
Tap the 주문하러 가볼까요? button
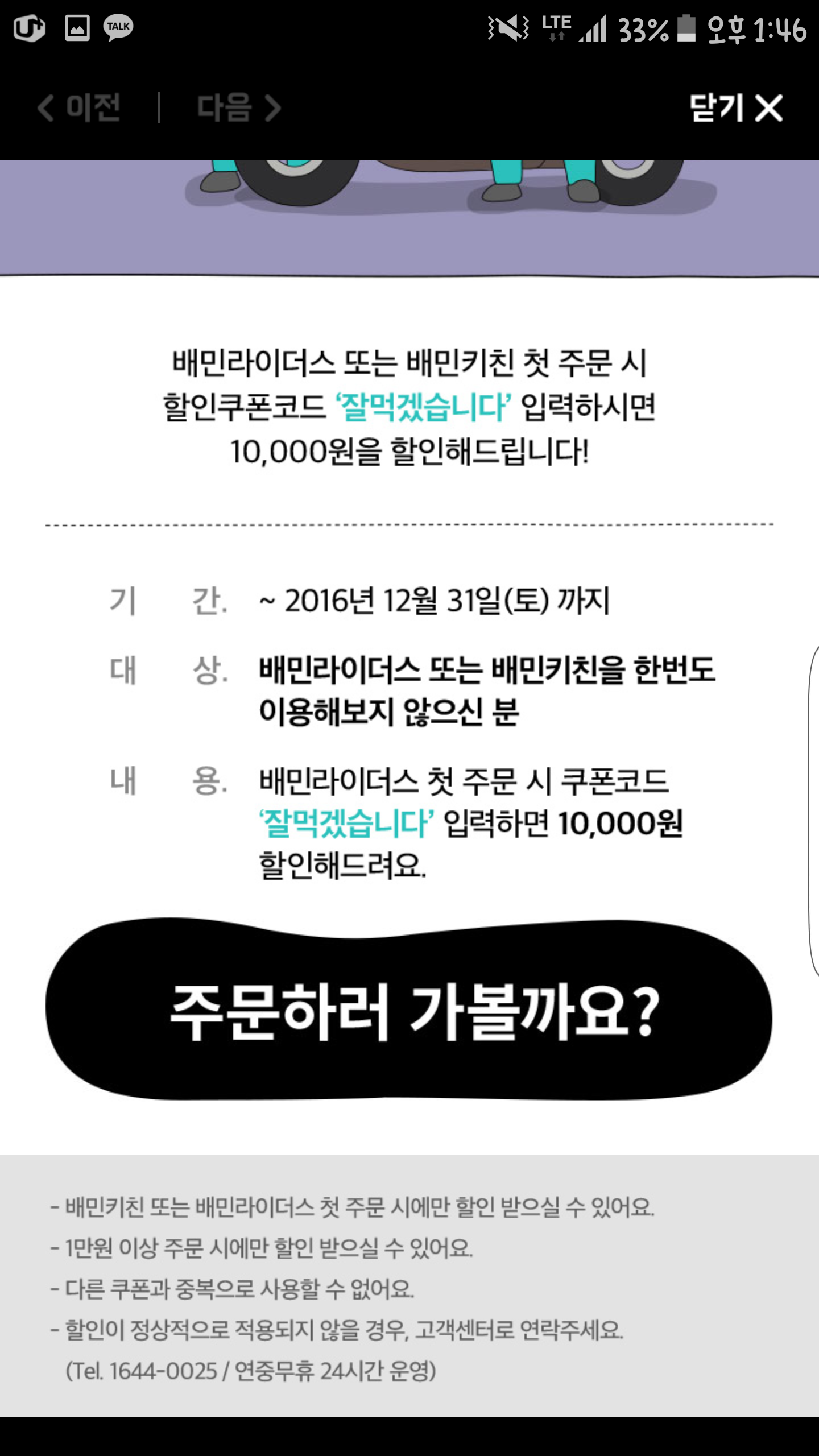(409, 1011)
